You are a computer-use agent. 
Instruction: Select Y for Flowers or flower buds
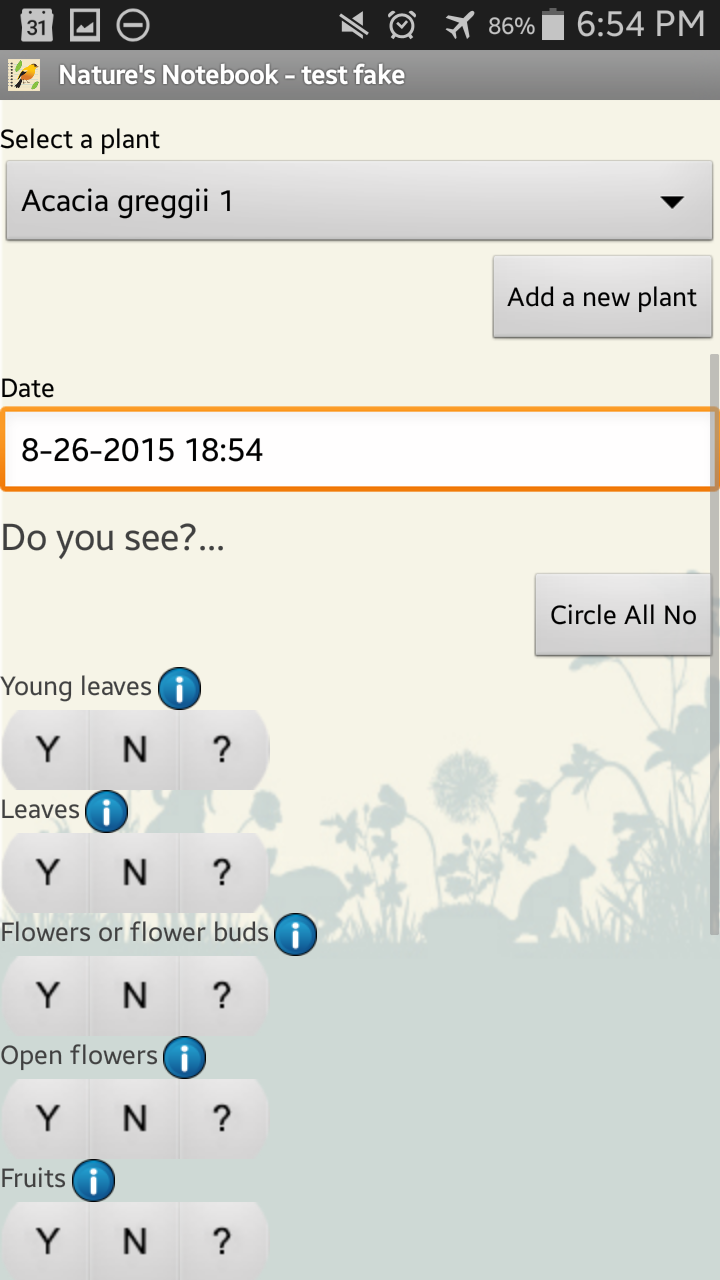pyautogui.click(x=47, y=995)
